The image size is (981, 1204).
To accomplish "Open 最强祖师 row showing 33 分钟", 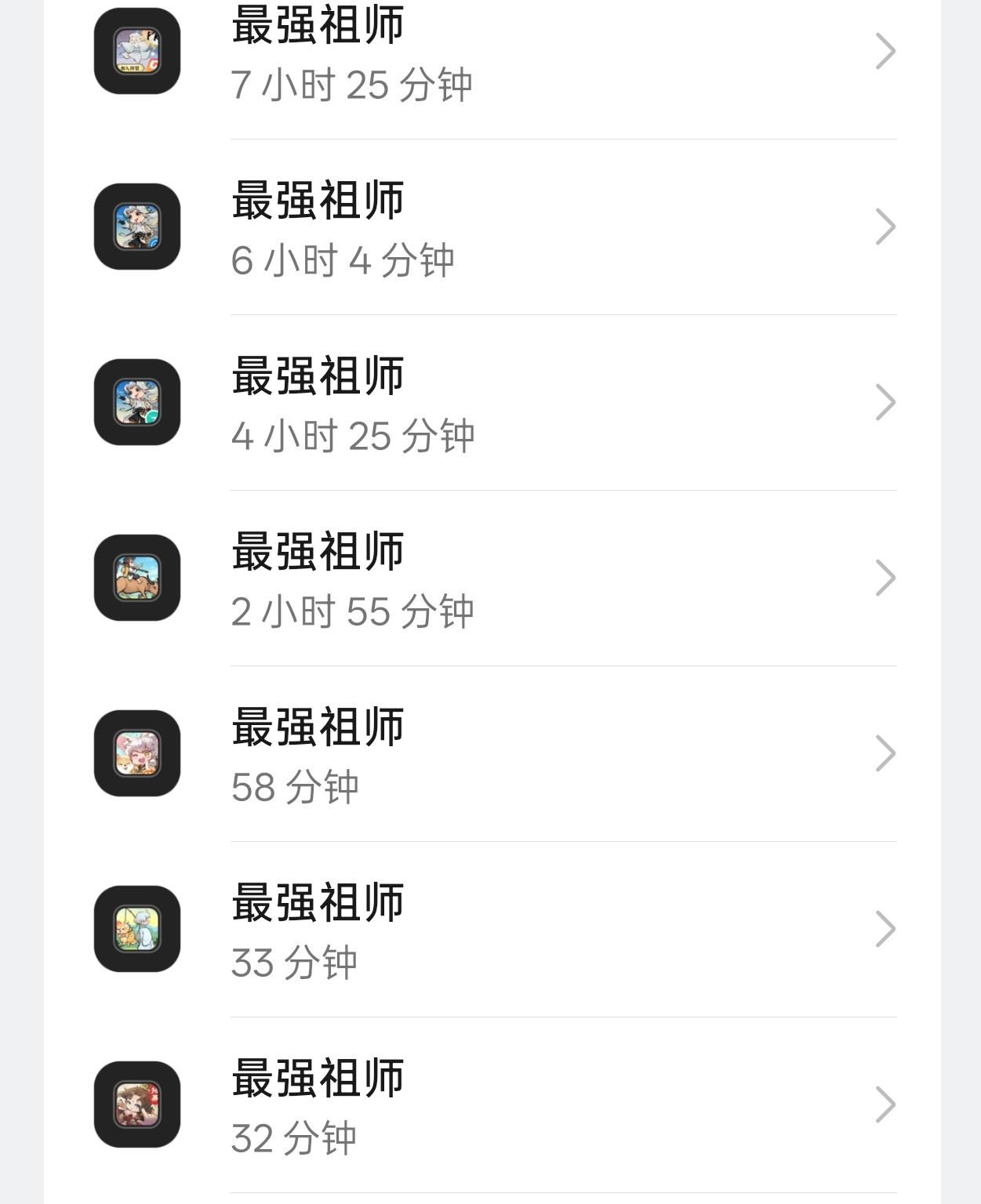I will point(492,930).
